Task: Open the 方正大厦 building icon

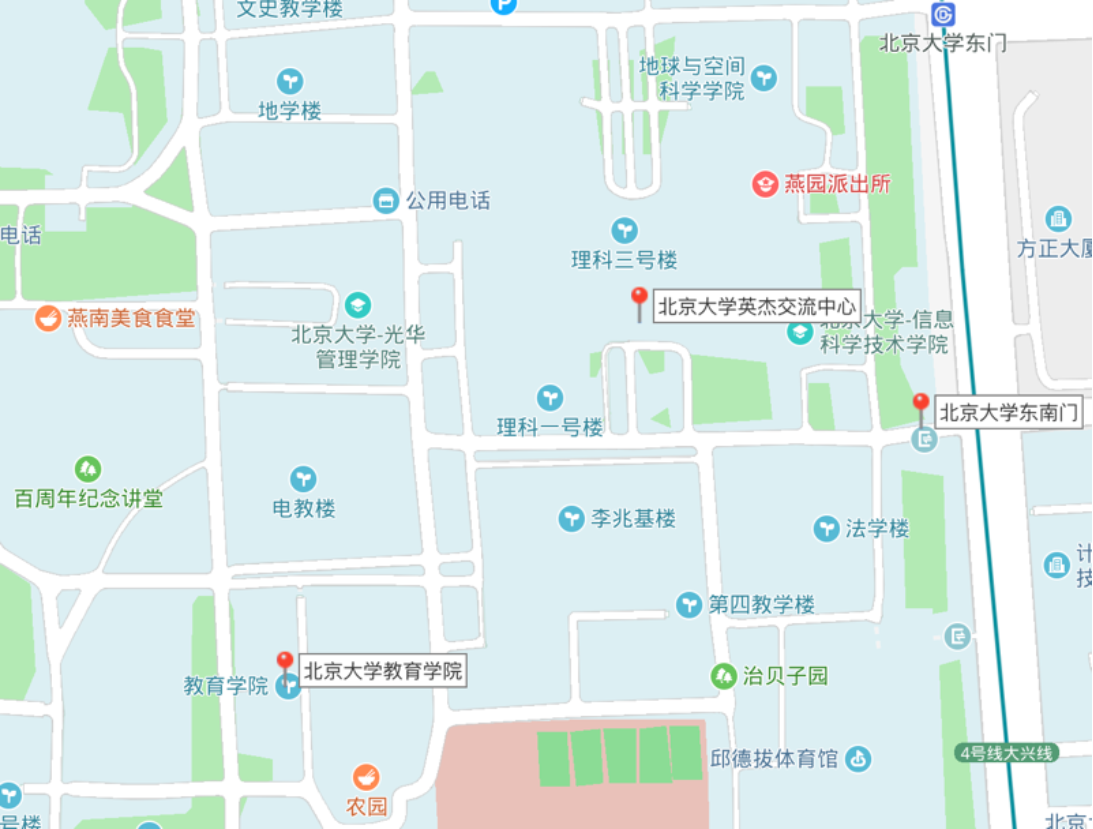Action: [x=1058, y=218]
